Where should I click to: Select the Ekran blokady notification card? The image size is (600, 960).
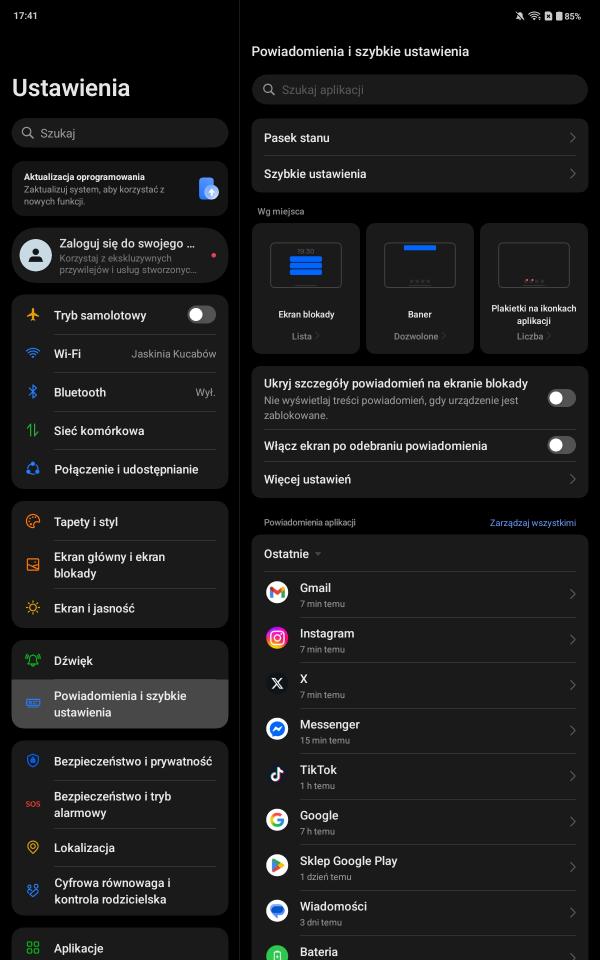tap(306, 288)
